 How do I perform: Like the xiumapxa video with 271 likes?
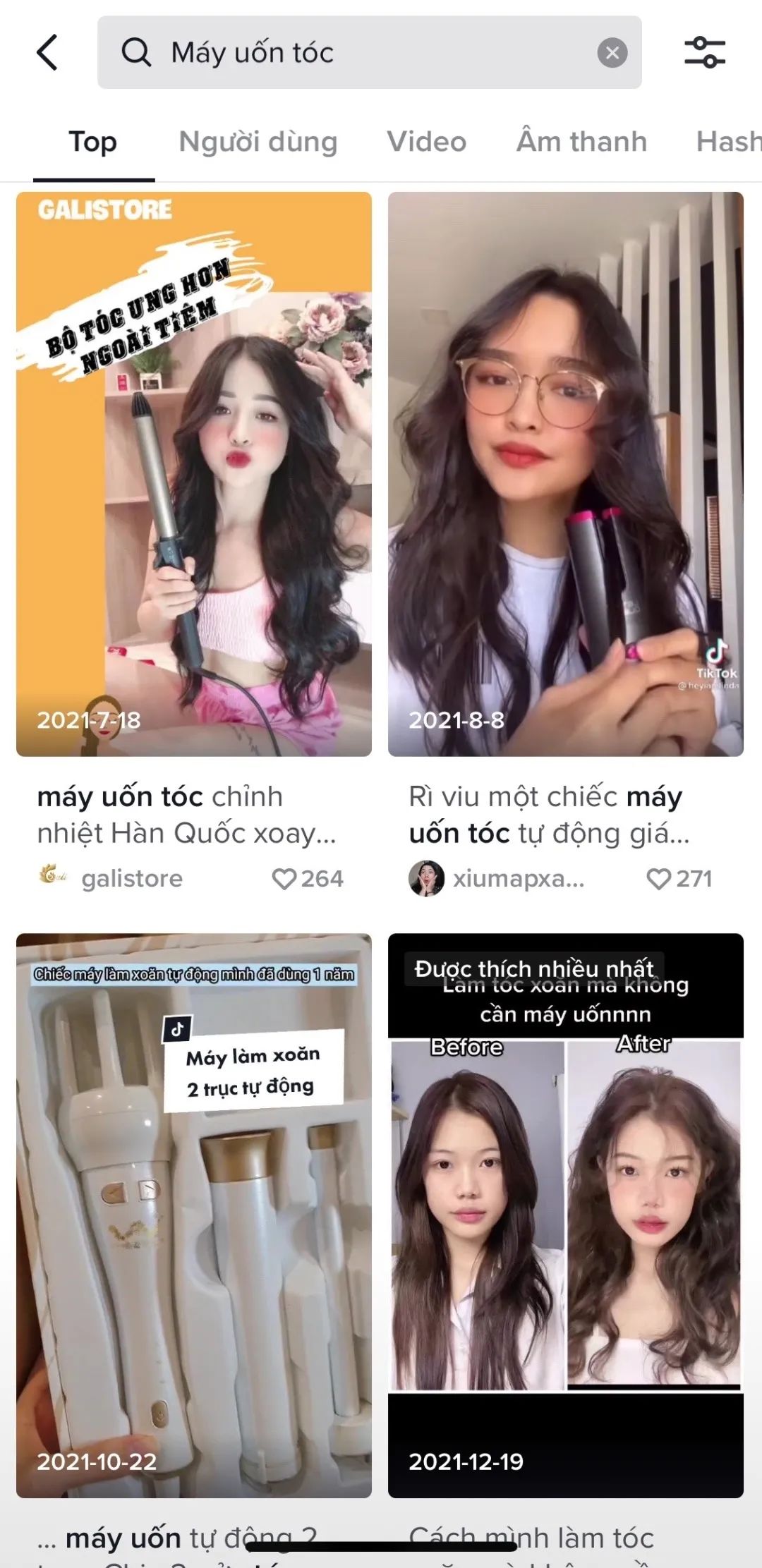click(x=658, y=878)
